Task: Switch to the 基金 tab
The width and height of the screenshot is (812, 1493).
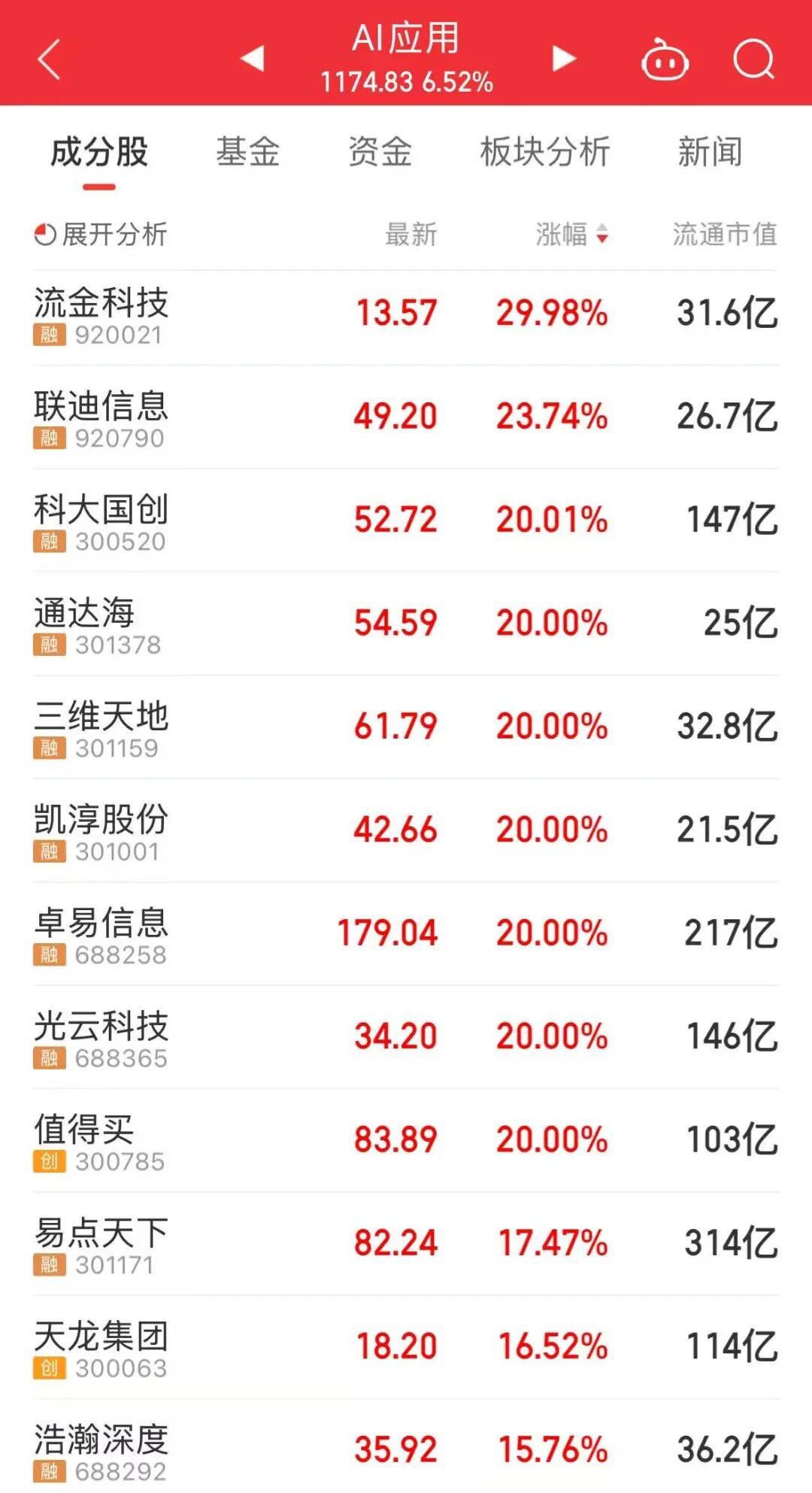Action: (x=247, y=152)
